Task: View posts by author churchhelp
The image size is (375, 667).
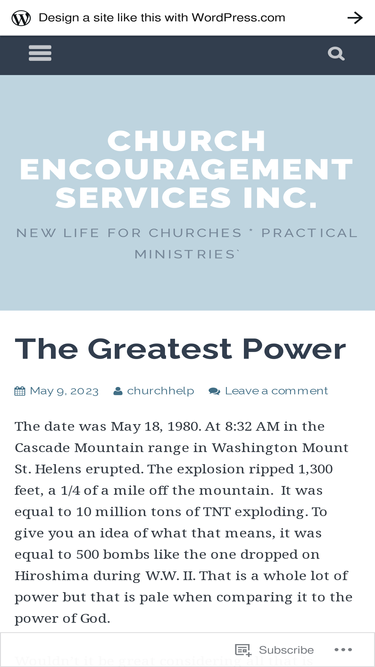Action: (x=161, y=391)
